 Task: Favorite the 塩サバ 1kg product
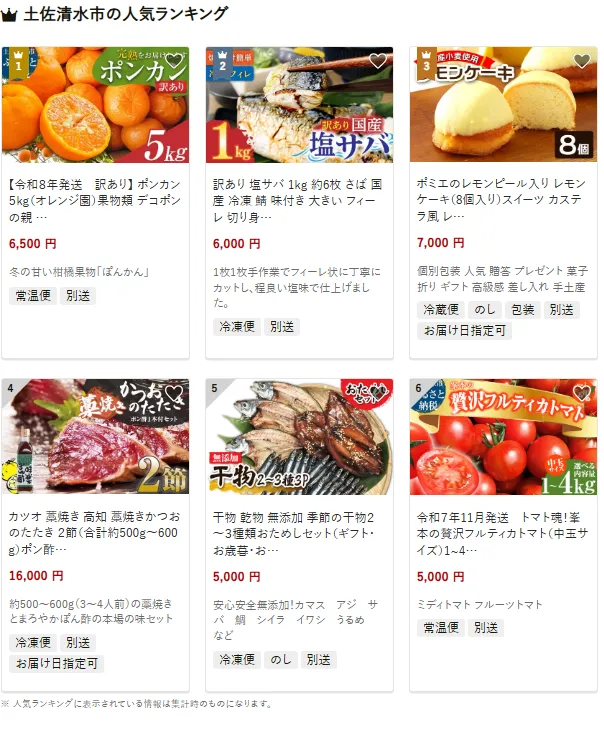[x=378, y=61]
